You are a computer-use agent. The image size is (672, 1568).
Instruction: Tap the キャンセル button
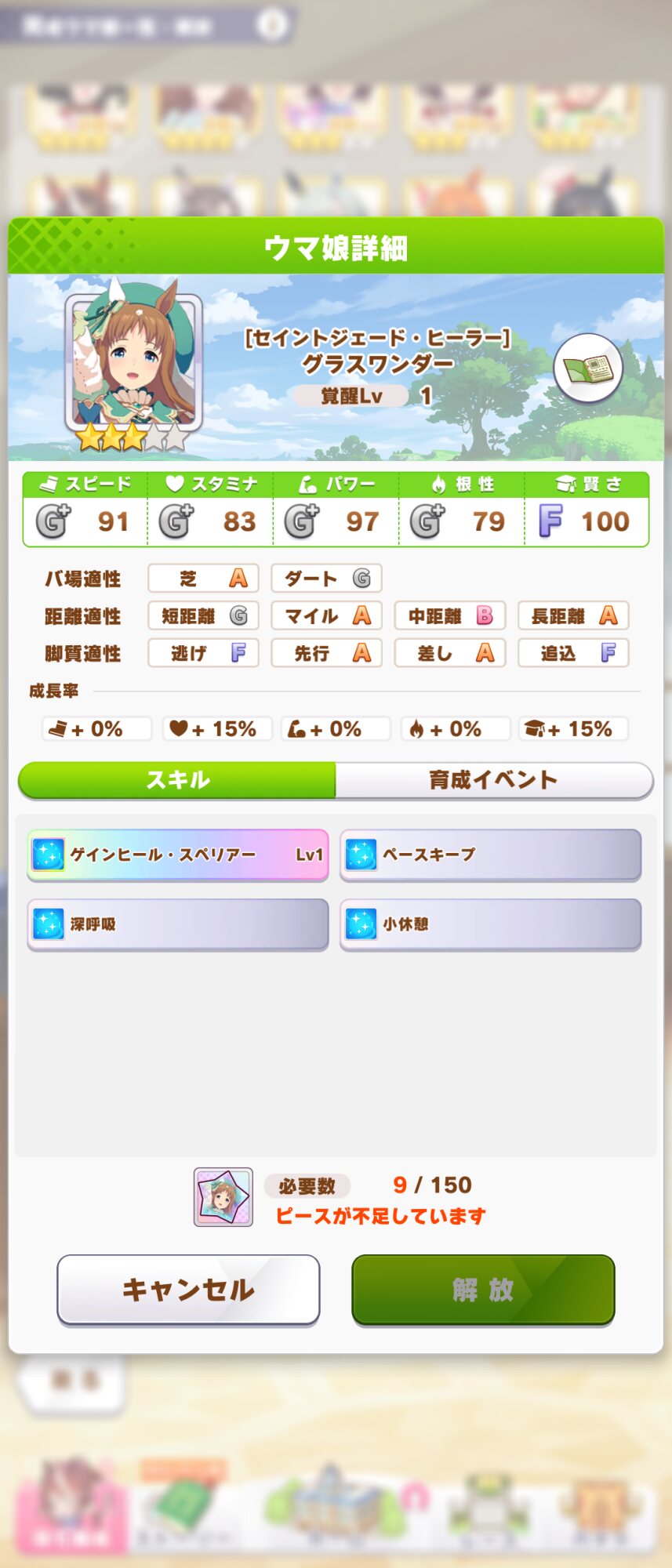pos(188,1290)
